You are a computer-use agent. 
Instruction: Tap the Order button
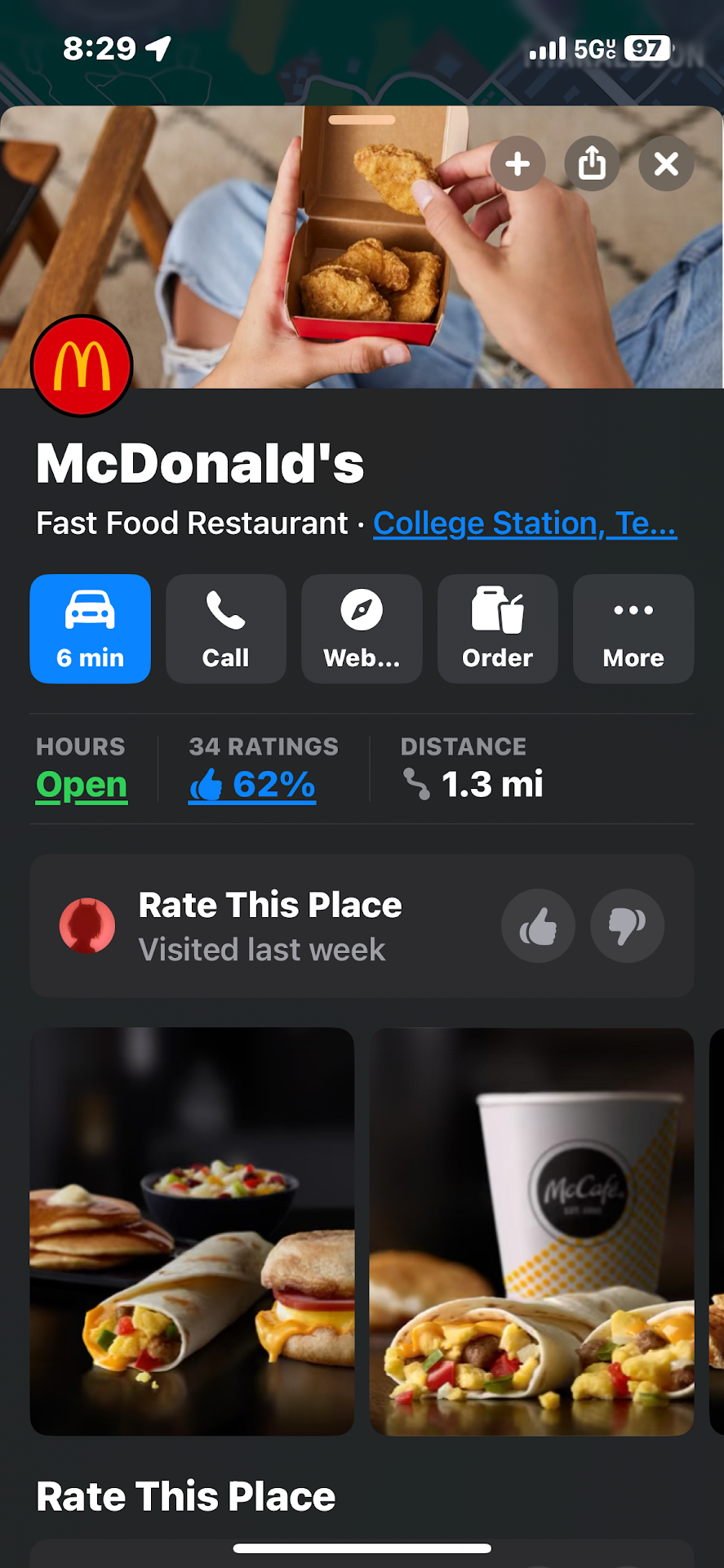click(x=498, y=629)
